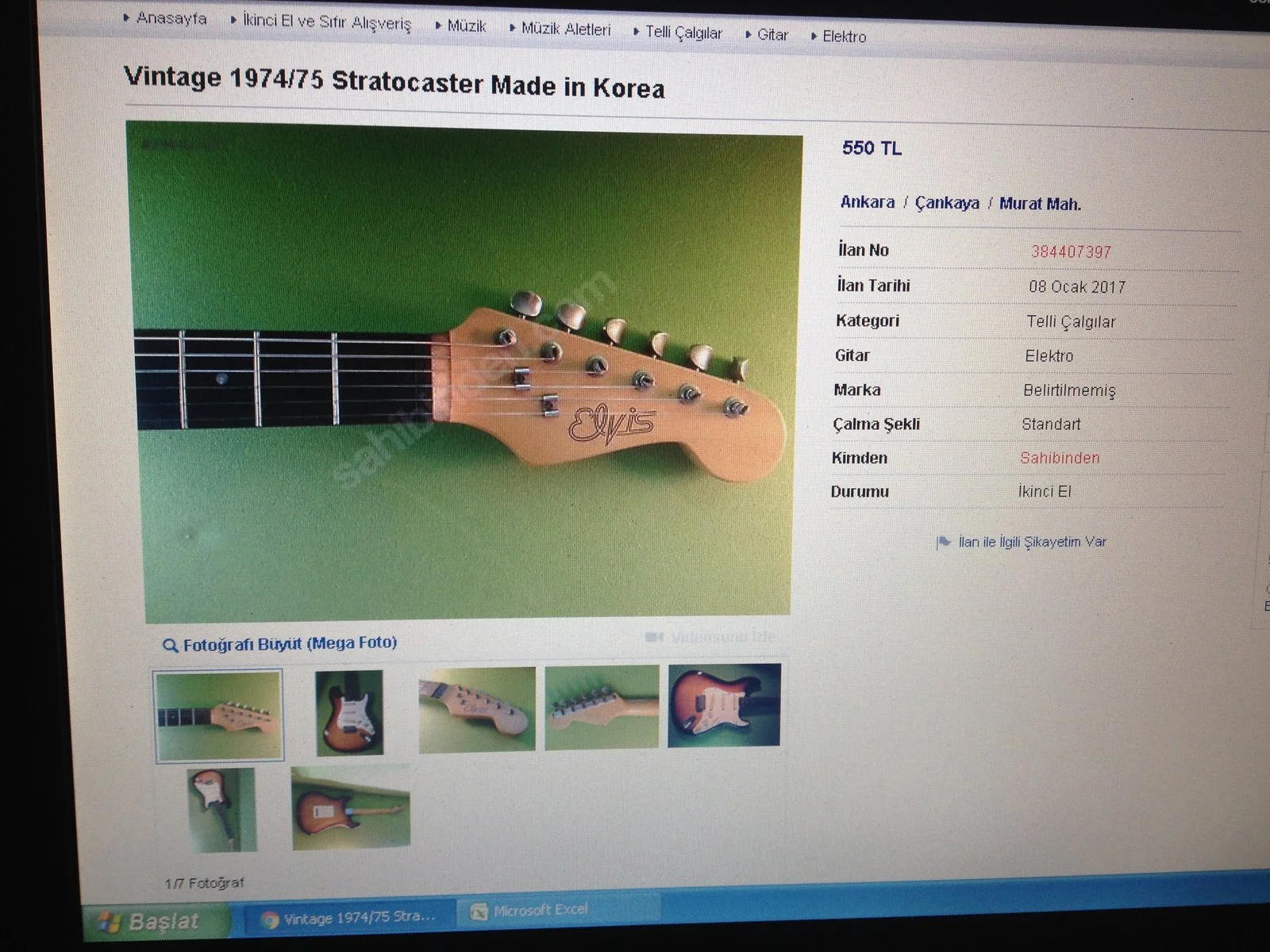Open the Gitar breadcrumb

pyautogui.click(x=772, y=35)
